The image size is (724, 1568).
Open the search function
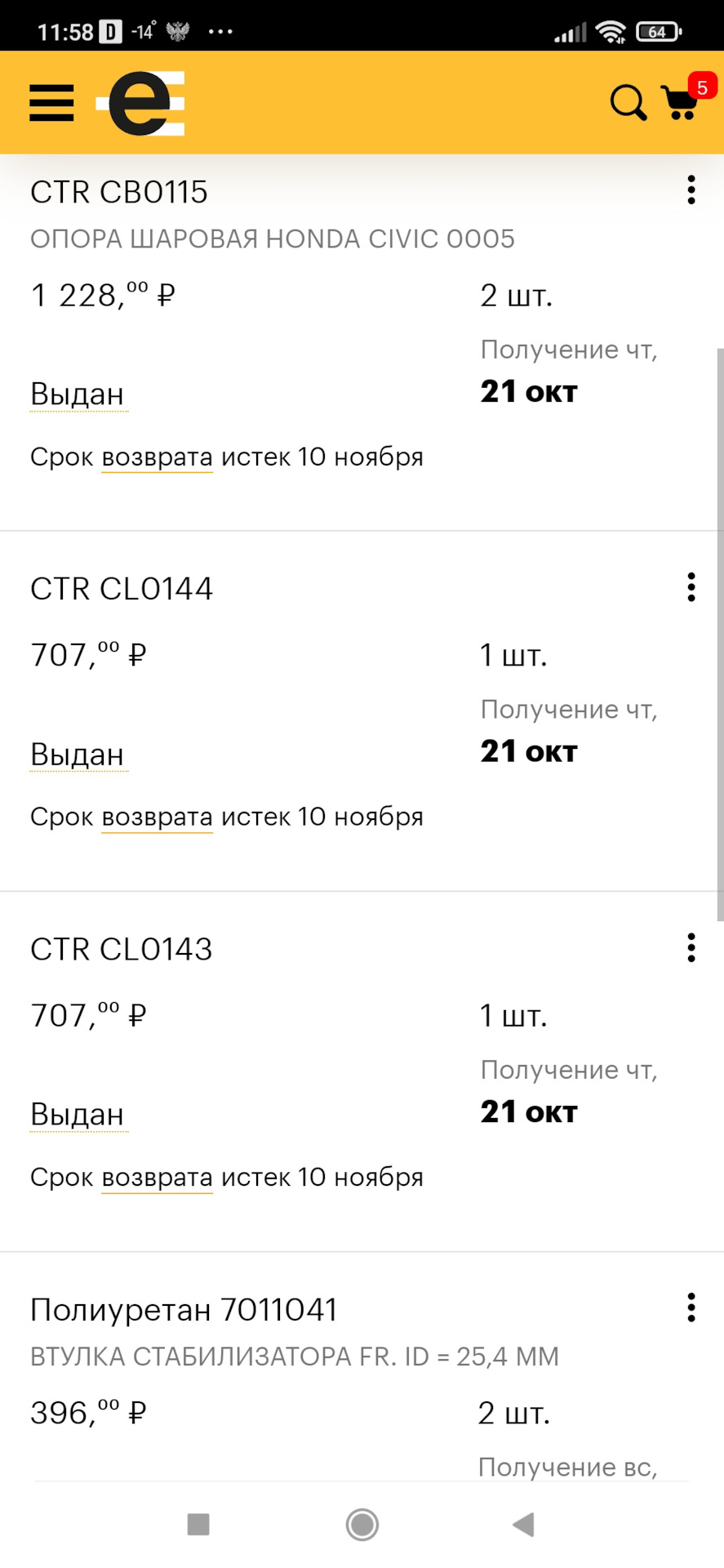coord(626,103)
